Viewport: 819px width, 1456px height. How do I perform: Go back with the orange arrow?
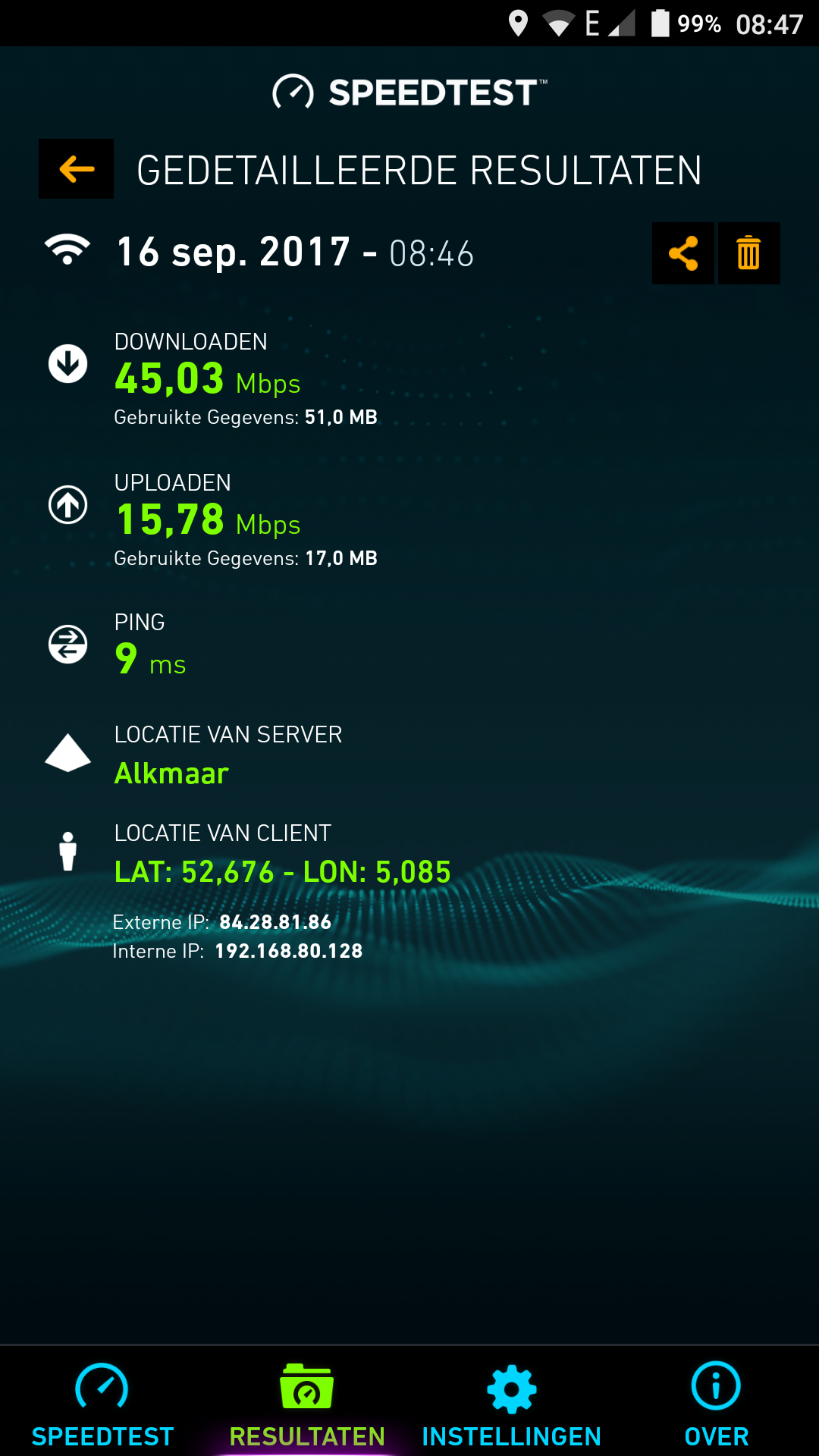click(x=77, y=168)
